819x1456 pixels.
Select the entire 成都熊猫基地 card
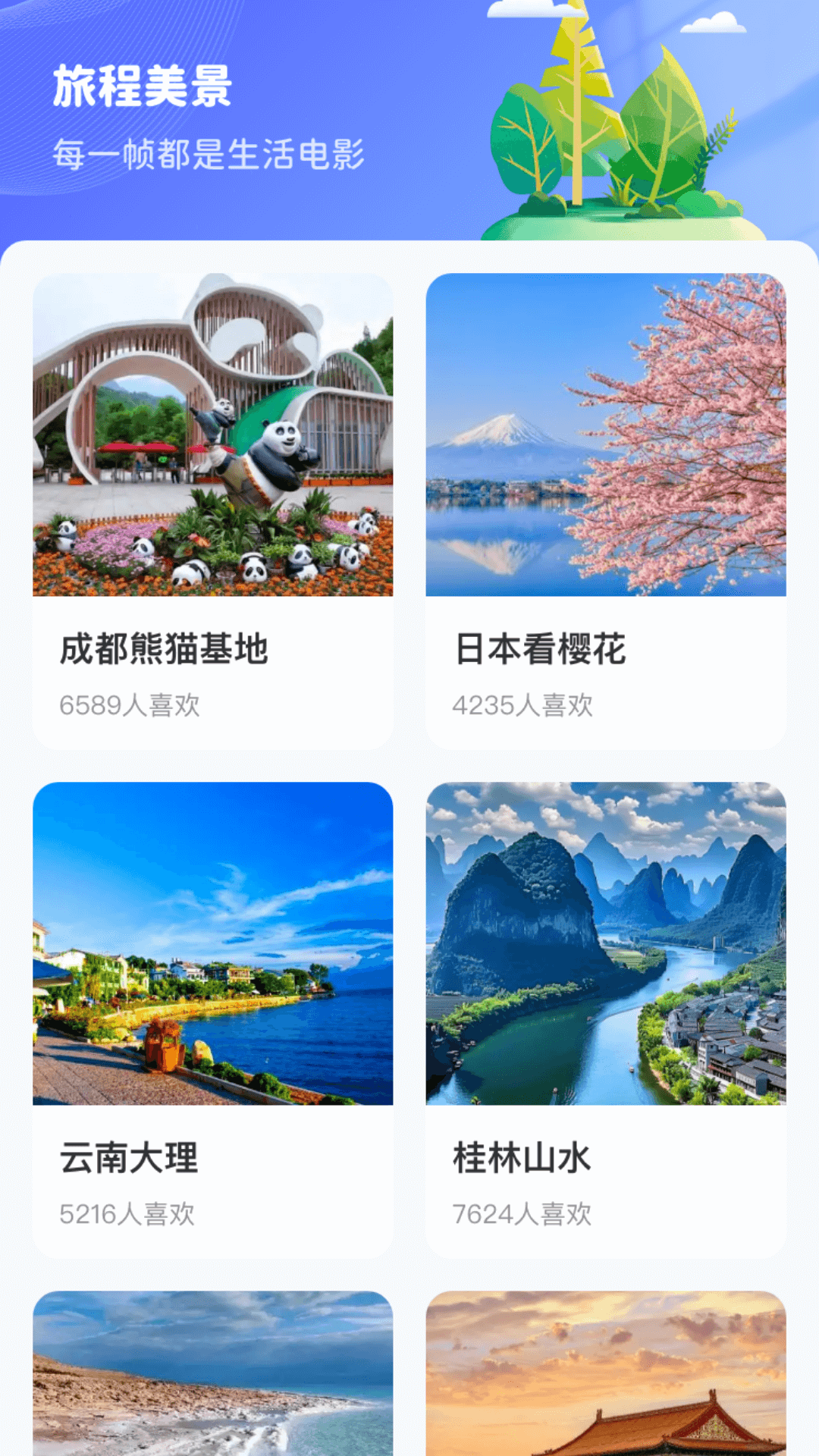pyautogui.click(x=213, y=508)
